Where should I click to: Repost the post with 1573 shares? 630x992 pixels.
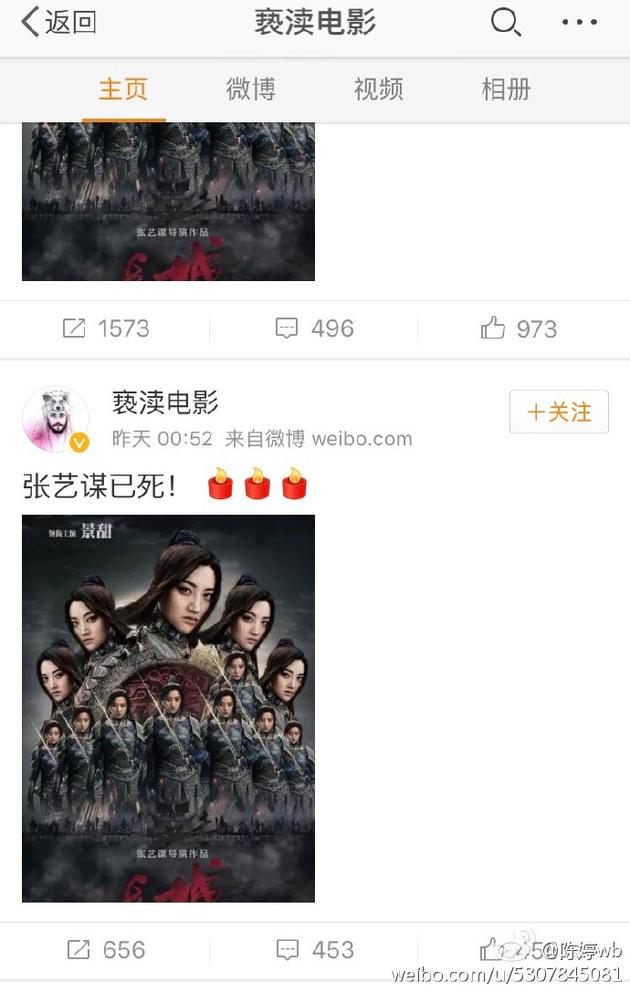coord(105,329)
